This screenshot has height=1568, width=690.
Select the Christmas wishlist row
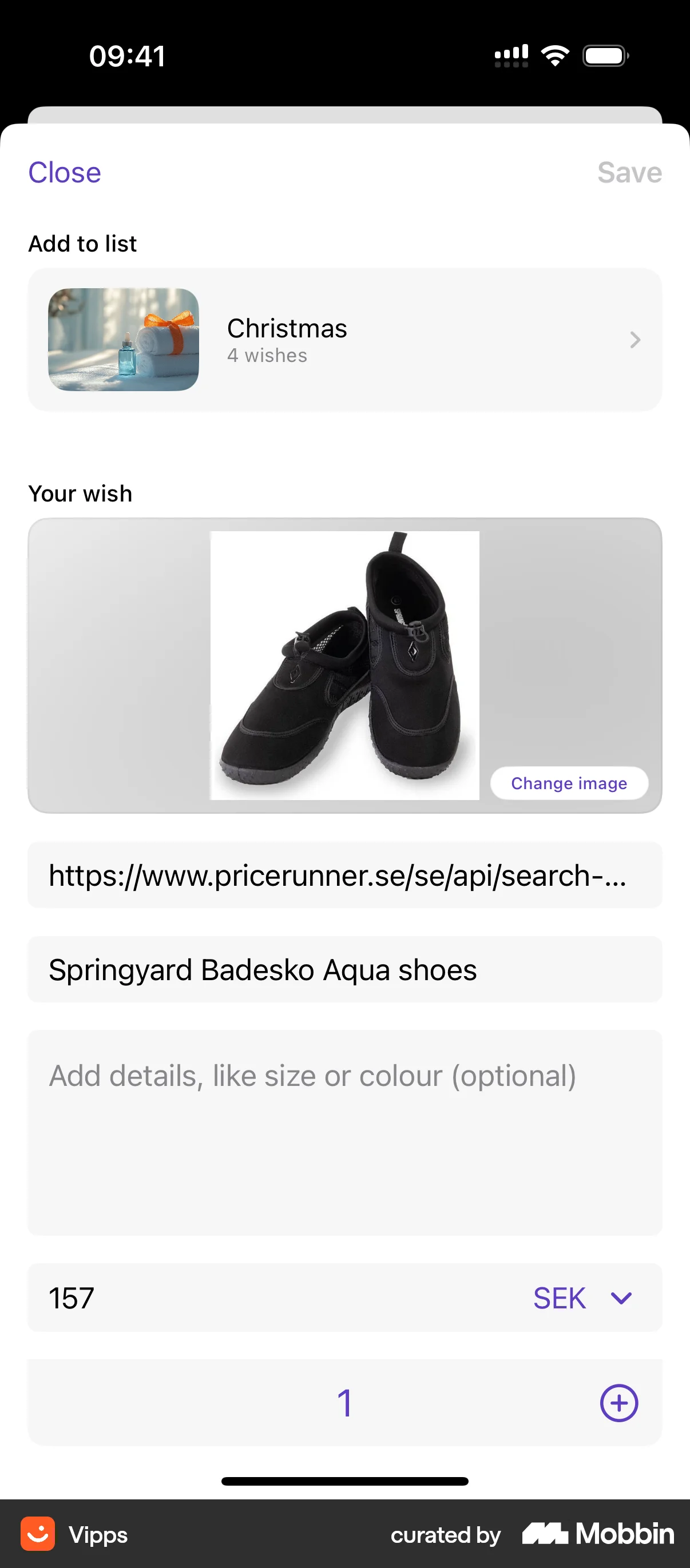click(x=344, y=340)
